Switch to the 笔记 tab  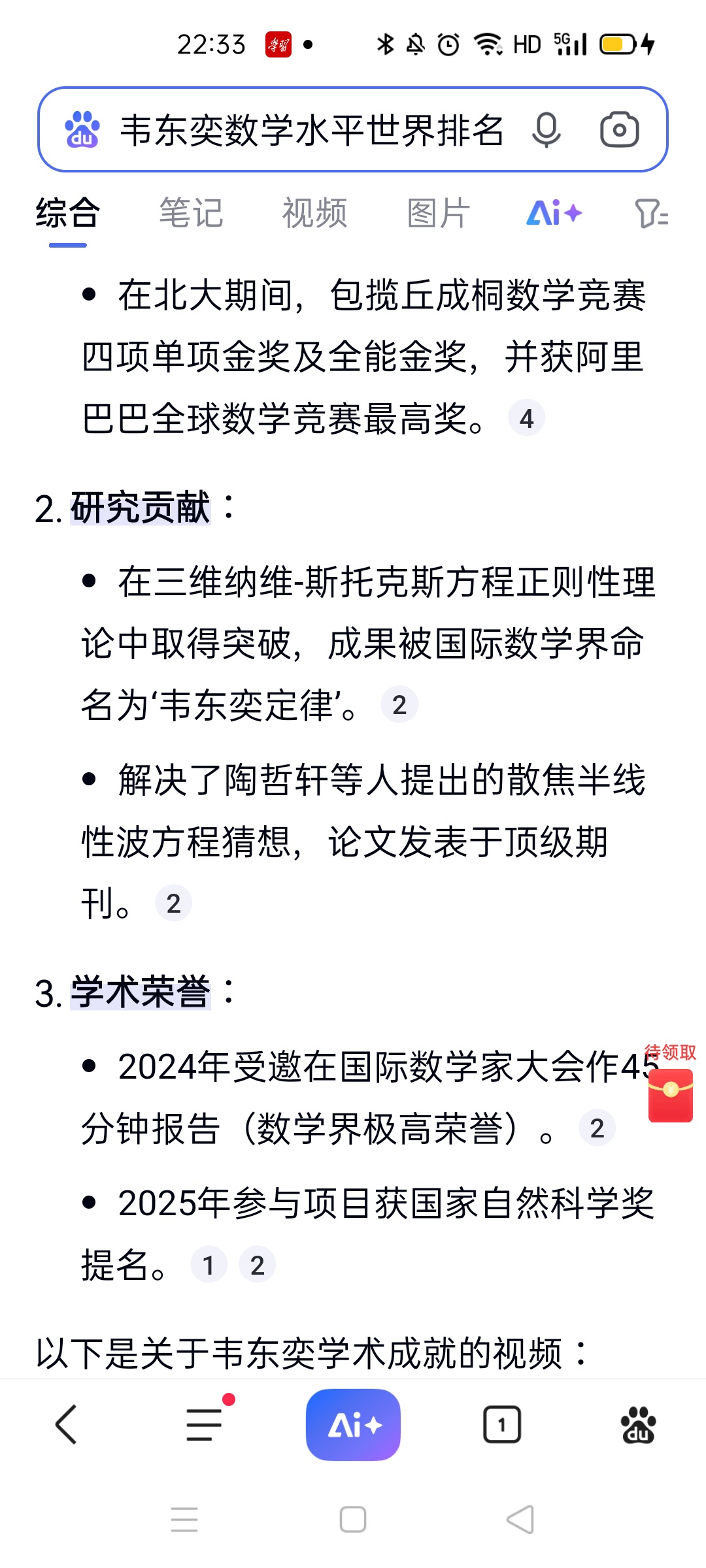192,213
